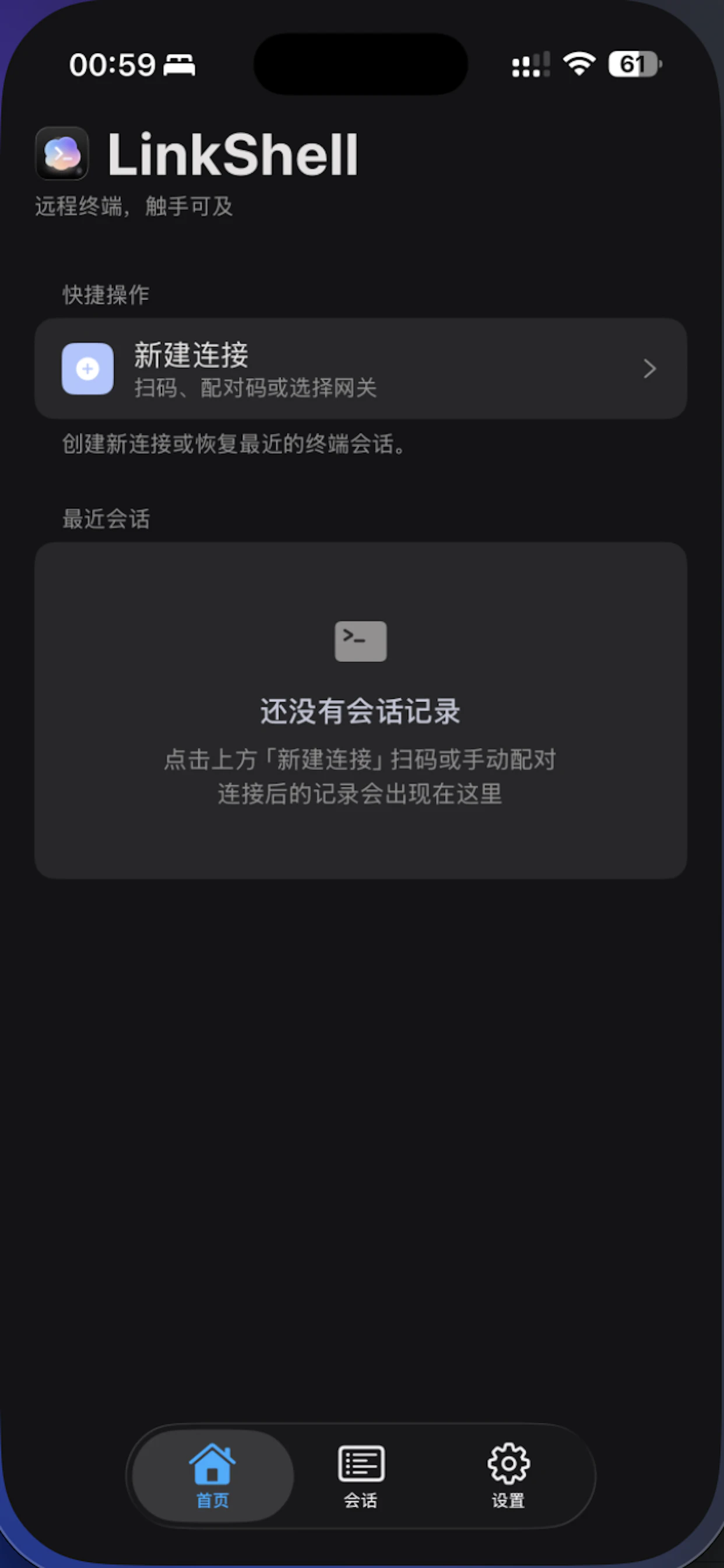Click the sleep mode icon beside the clock

180,65
